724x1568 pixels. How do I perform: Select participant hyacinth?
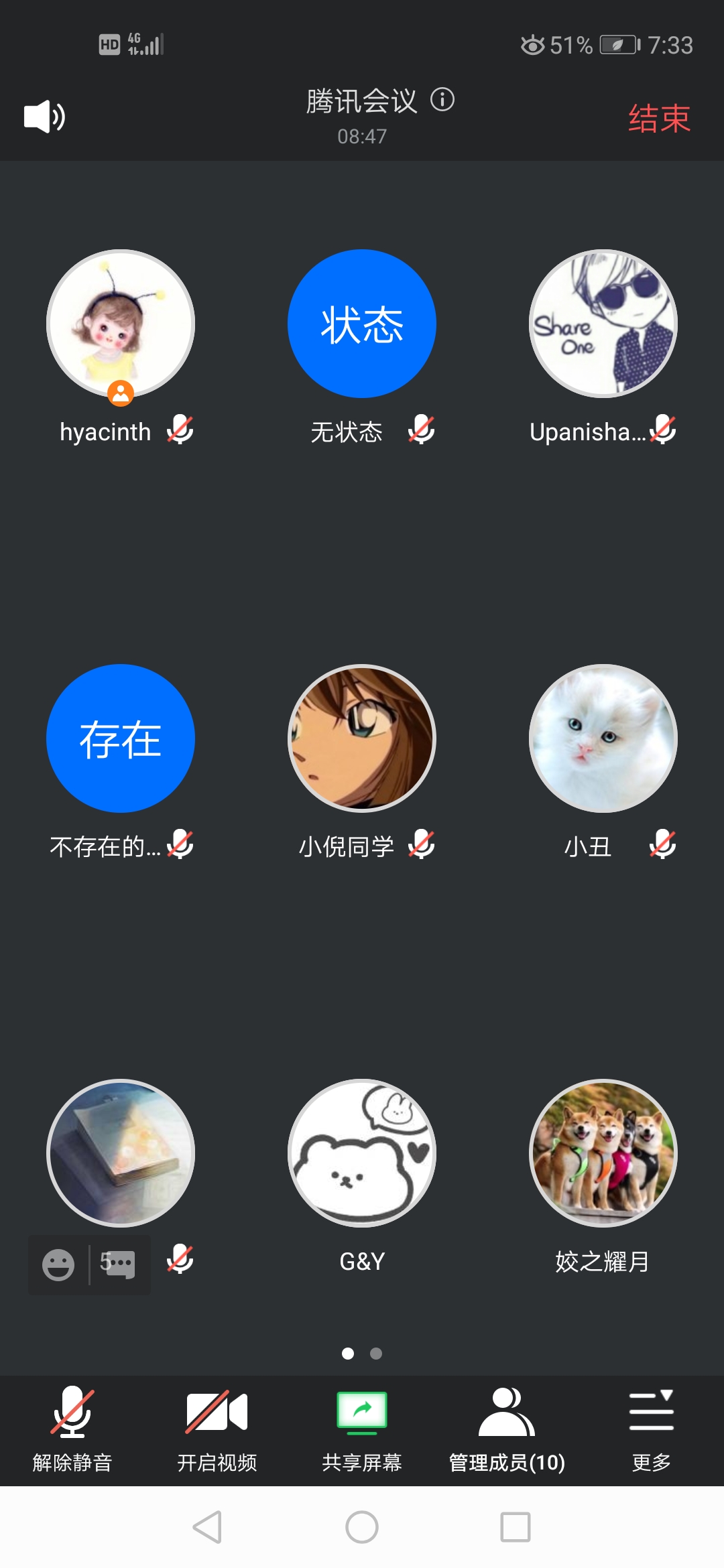pyautogui.click(x=121, y=324)
